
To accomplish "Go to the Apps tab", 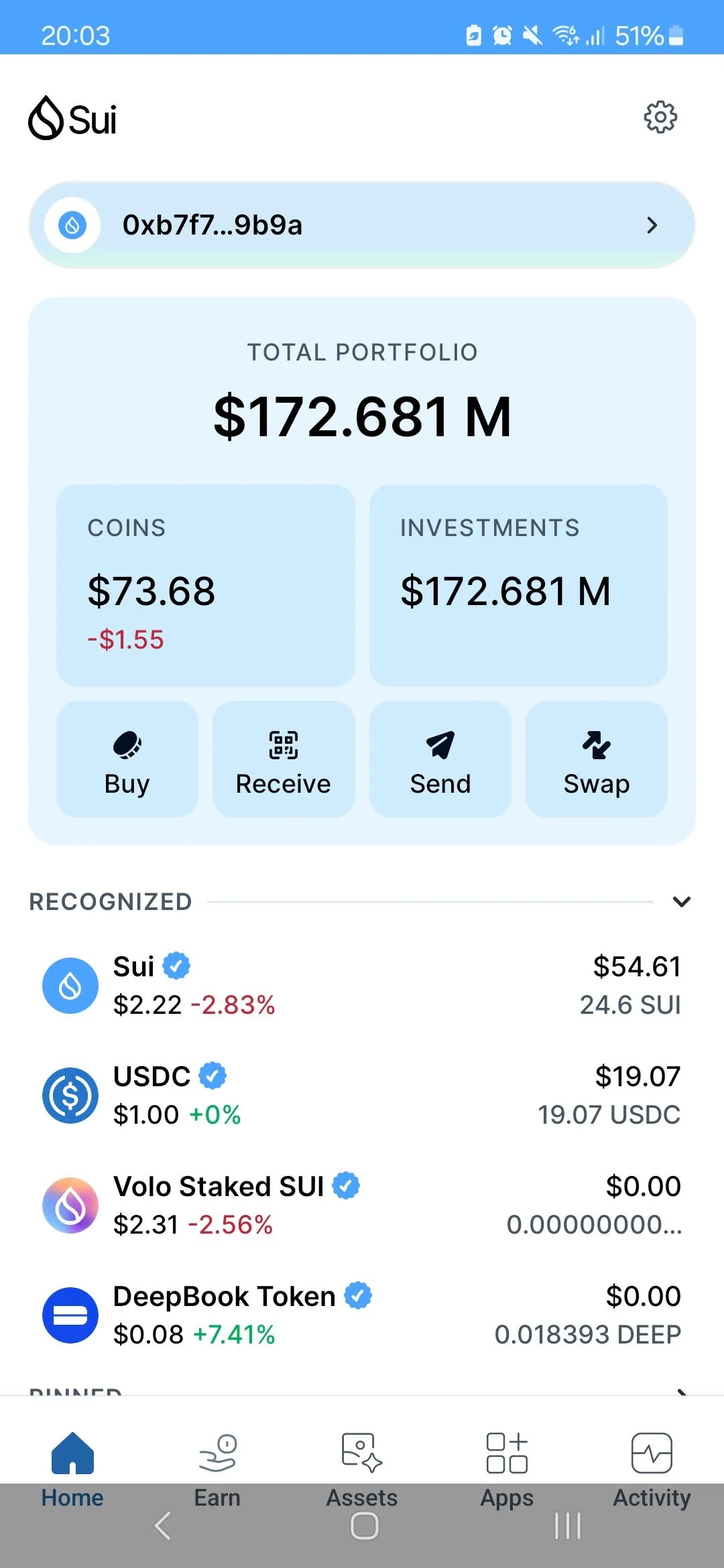I will pos(507,1469).
